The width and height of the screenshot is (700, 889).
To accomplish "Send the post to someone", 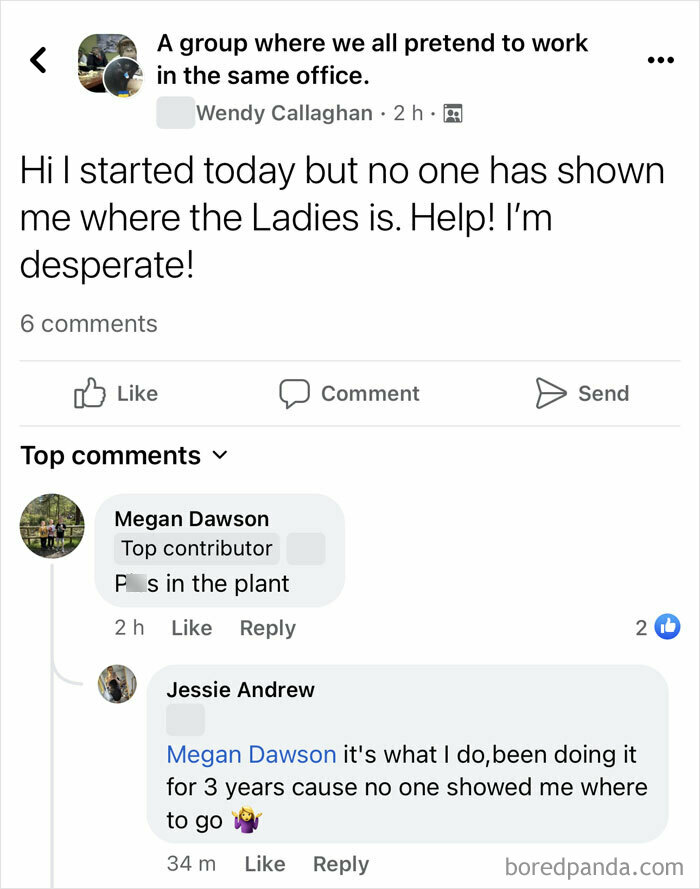I will 582,393.
